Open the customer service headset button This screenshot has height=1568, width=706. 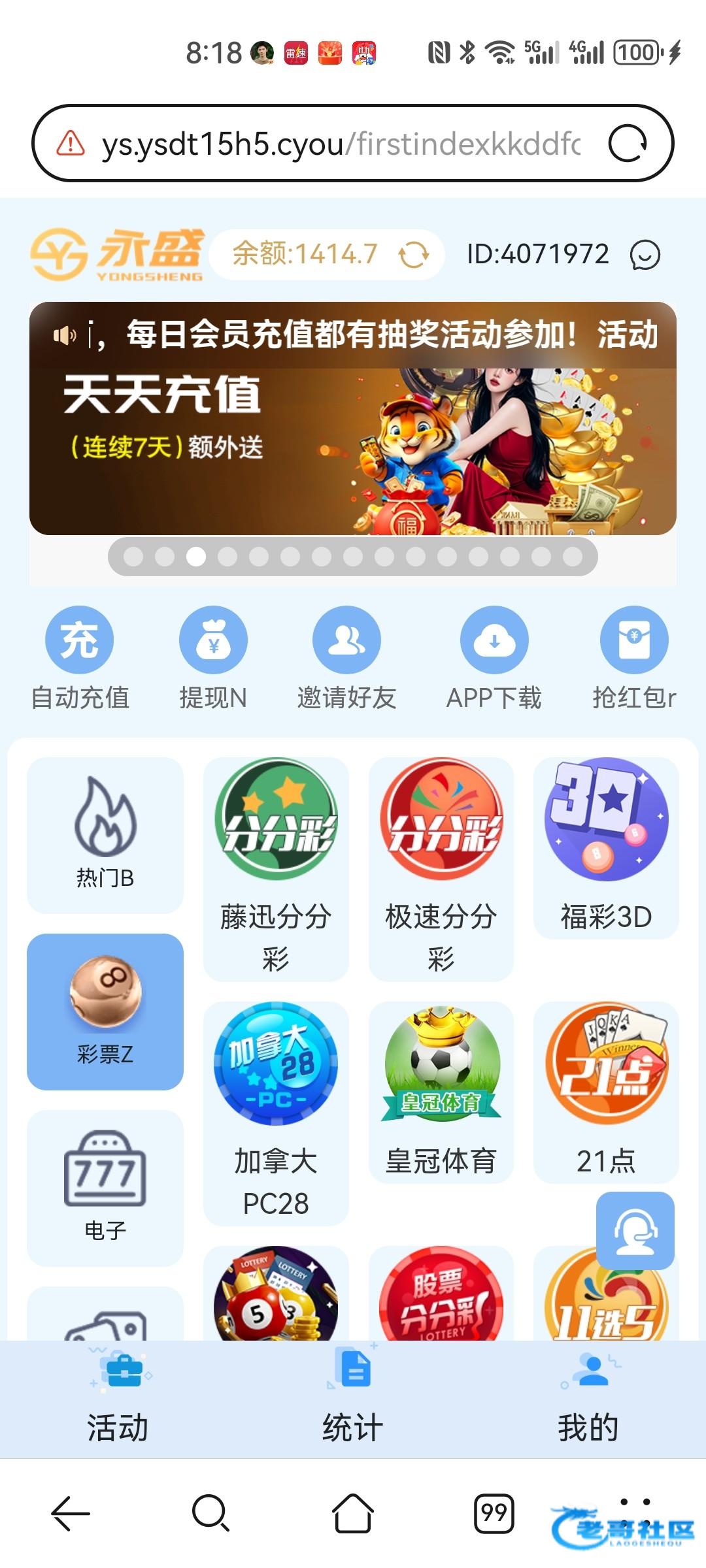coord(635,1231)
